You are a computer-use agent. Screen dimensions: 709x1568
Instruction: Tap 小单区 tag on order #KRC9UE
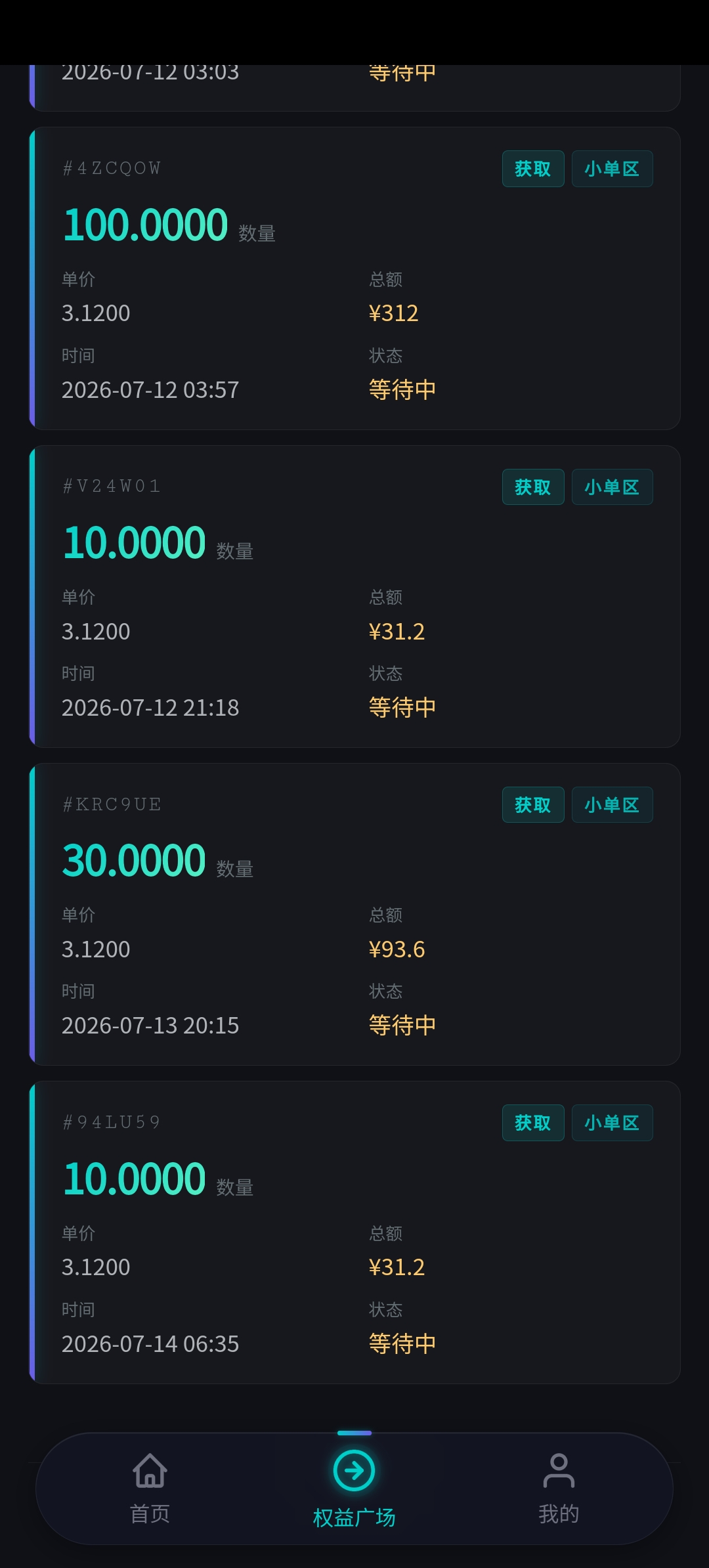[612, 805]
